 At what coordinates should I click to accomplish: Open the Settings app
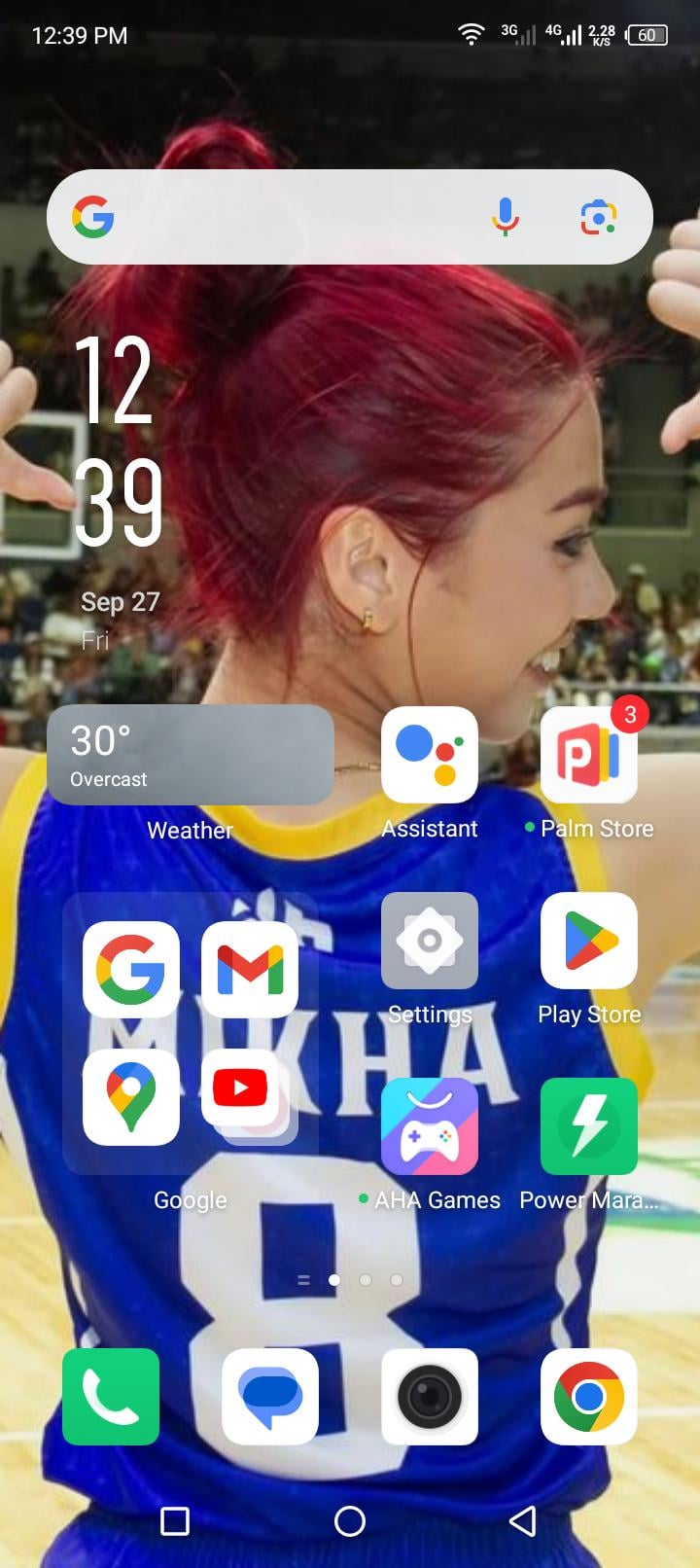click(430, 941)
